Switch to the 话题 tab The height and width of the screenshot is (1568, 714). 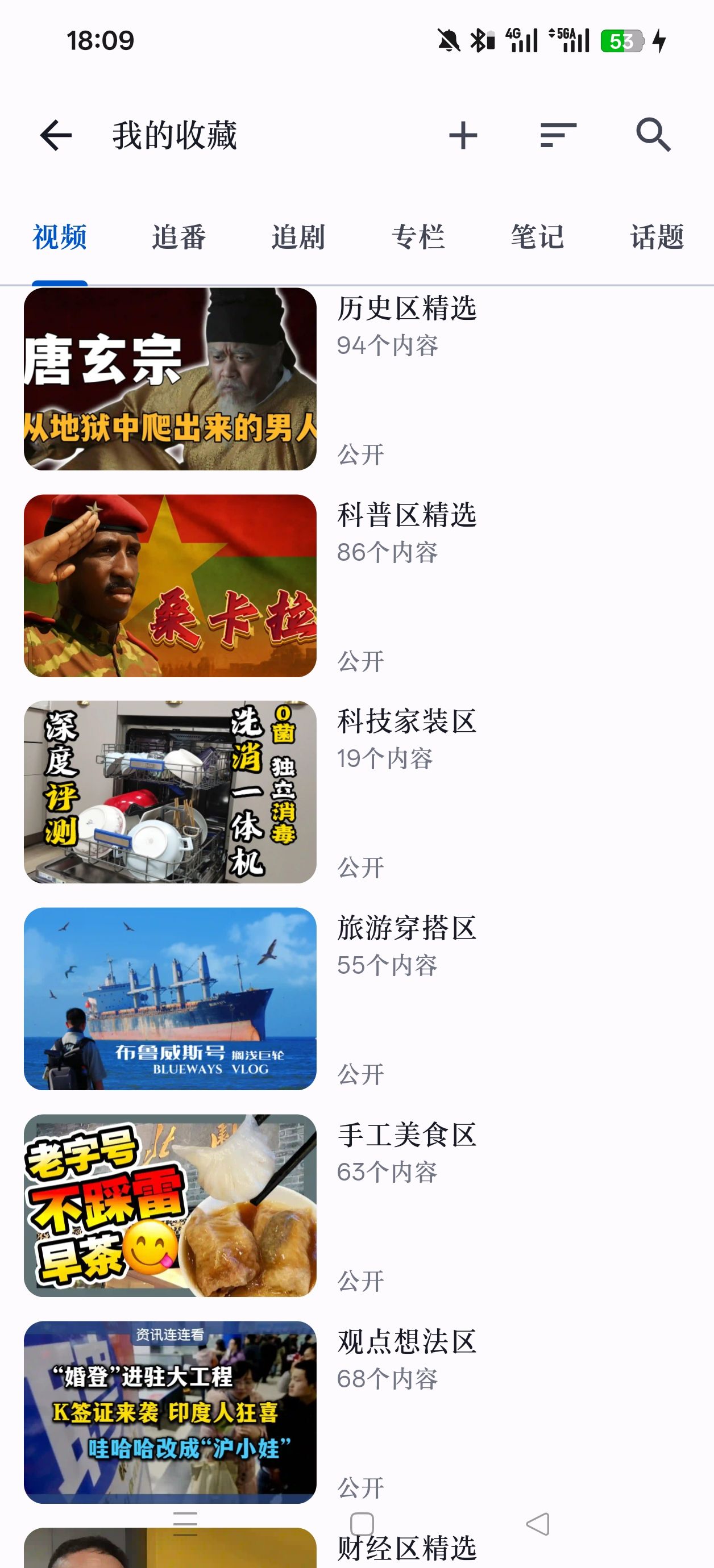tap(657, 237)
